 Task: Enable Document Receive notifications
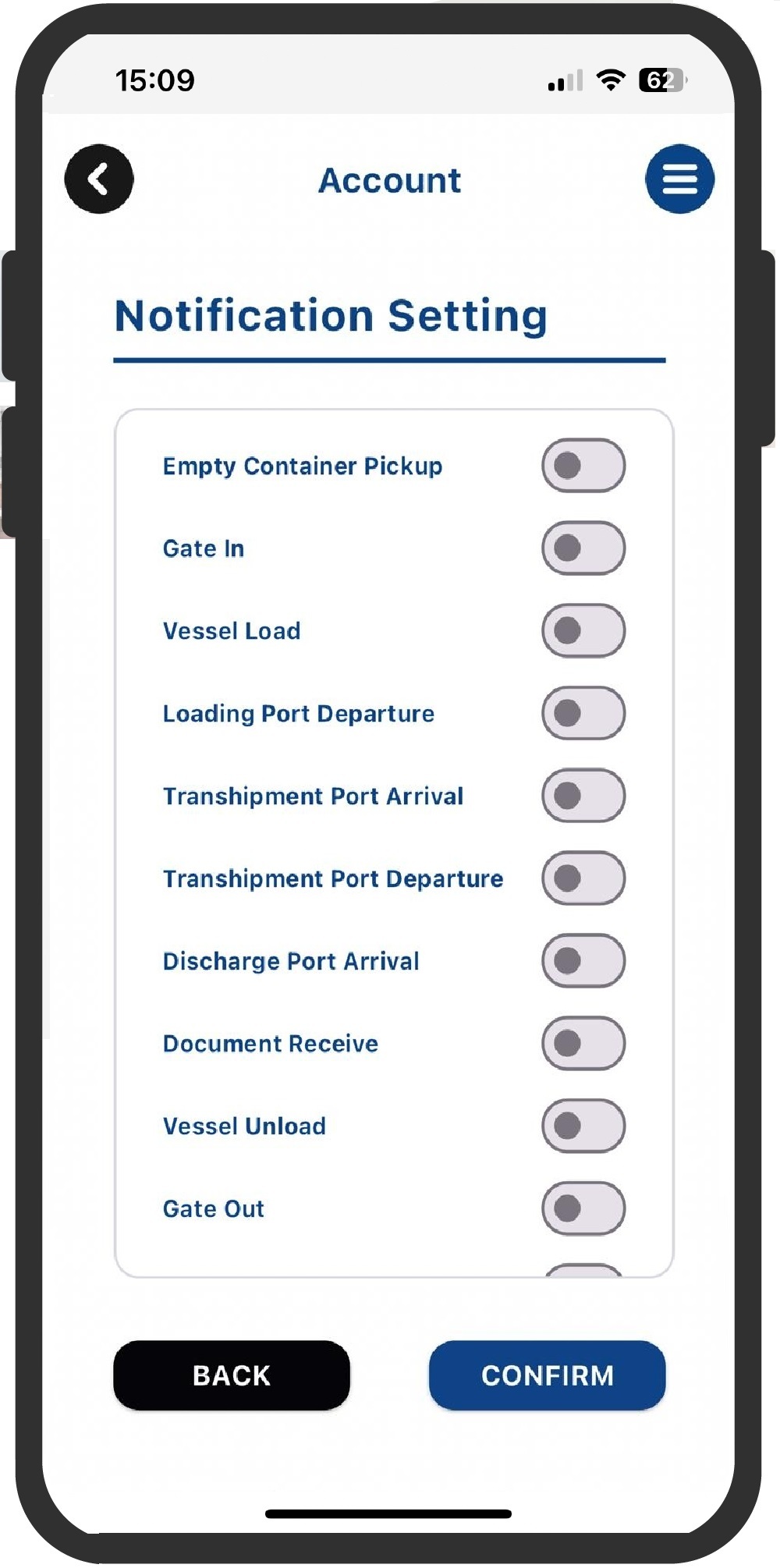(583, 1044)
